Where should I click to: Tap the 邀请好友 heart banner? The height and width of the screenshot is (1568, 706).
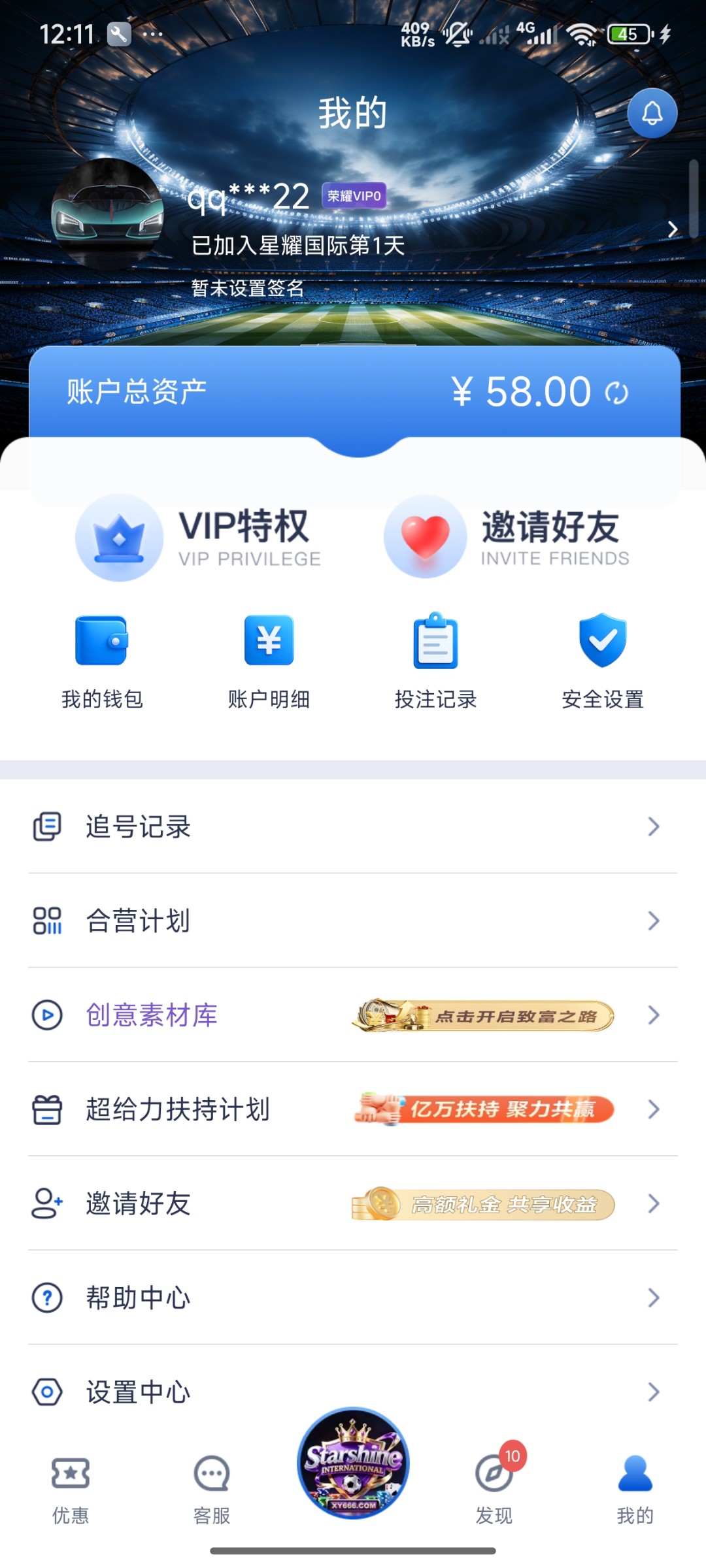(x=507, y=538)
